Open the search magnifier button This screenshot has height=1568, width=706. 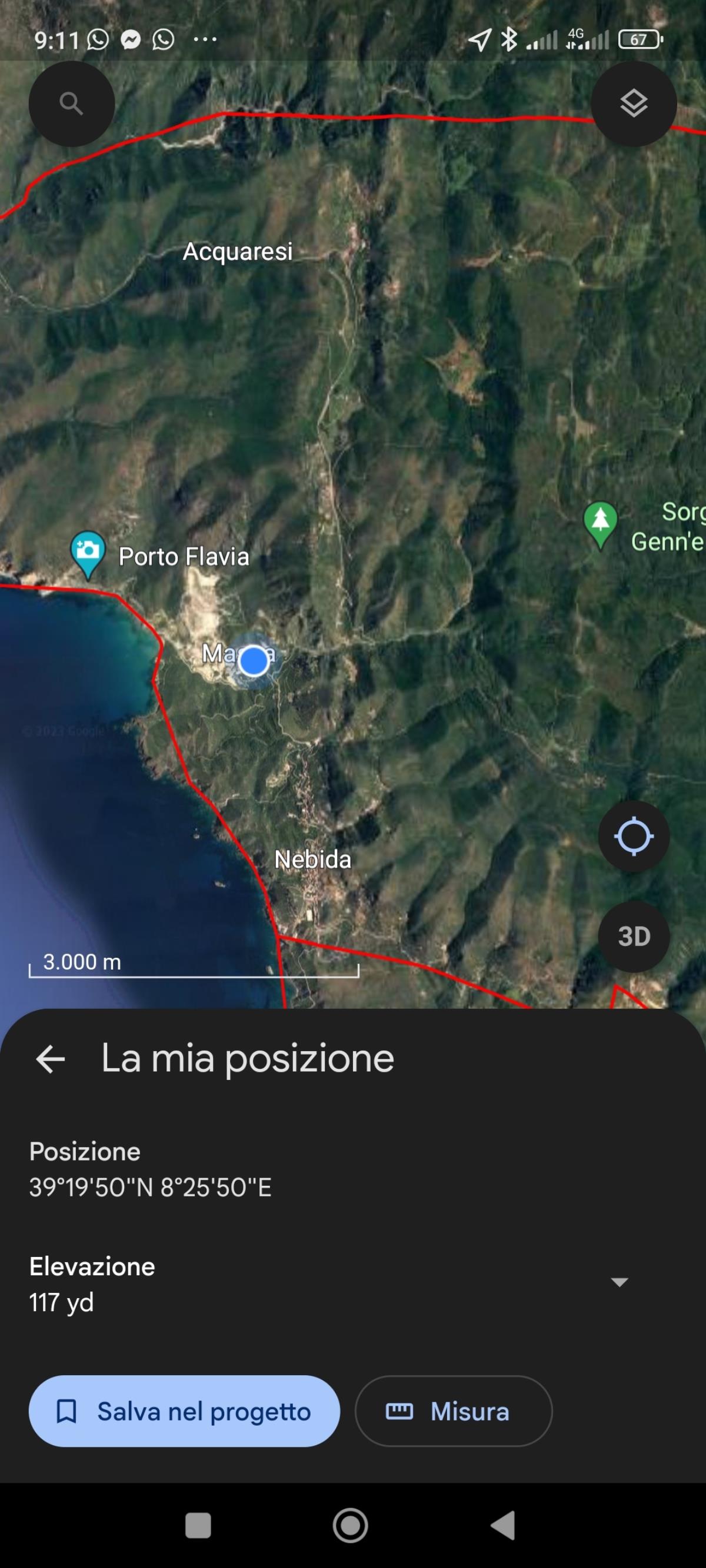coord(71,103)
